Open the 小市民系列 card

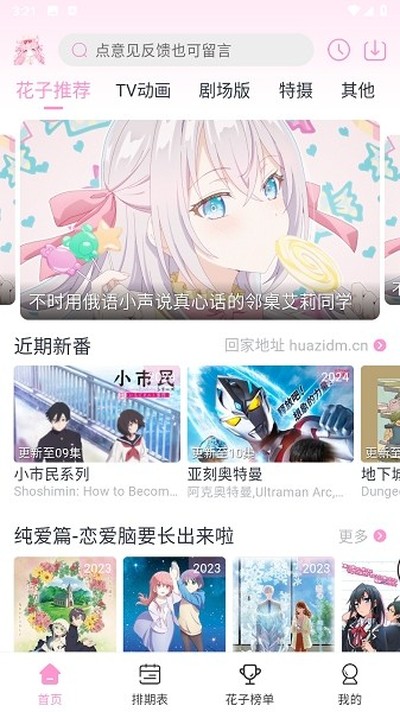(x=97, y=431)
